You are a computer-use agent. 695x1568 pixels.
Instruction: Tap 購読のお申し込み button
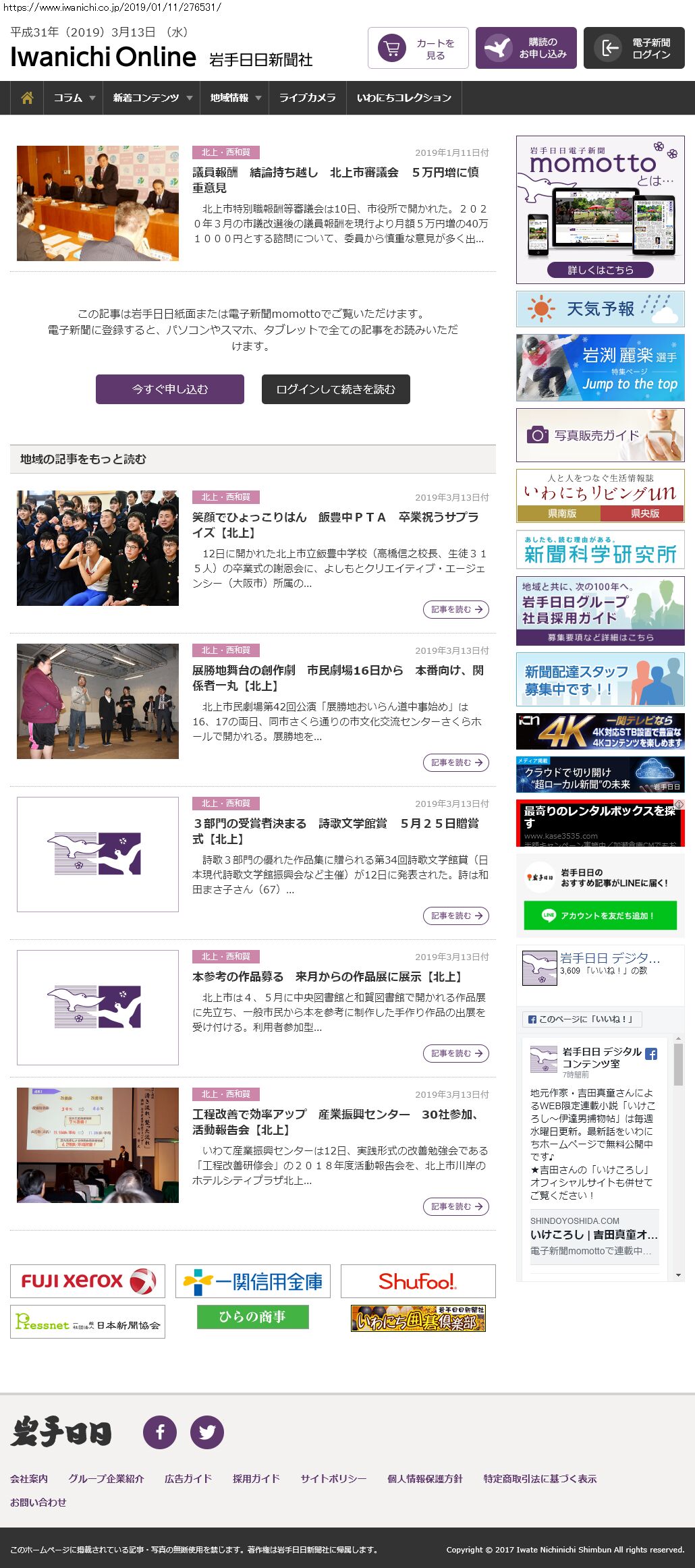(526, 48)
